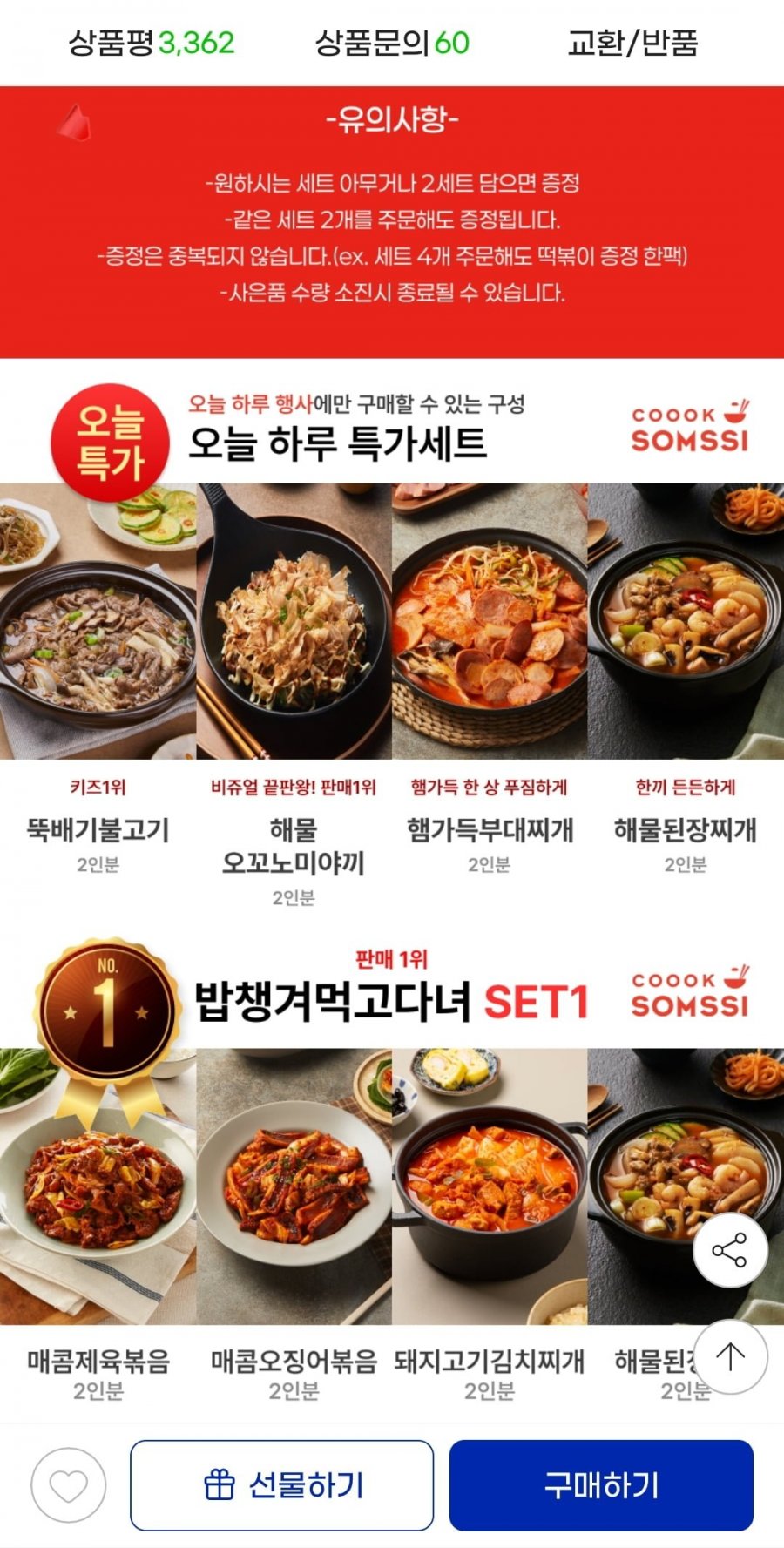Jump back to top with the arrow button
The height and width of the screenshot is (1548, 784).
(730, 1355)
